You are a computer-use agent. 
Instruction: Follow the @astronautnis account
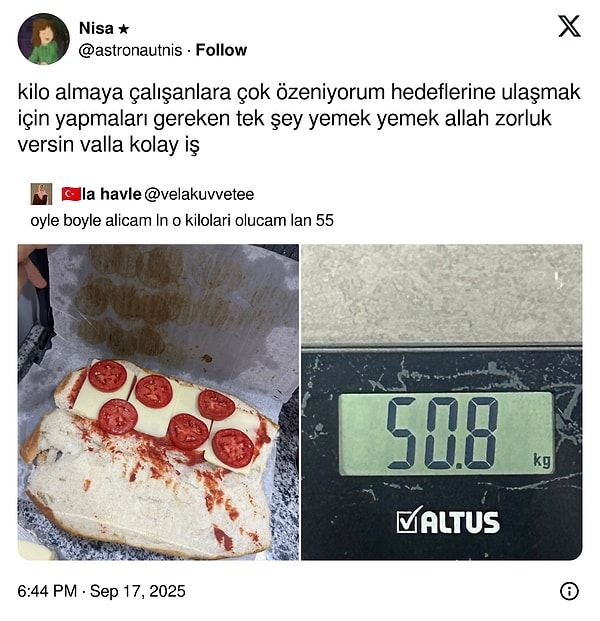222,50
